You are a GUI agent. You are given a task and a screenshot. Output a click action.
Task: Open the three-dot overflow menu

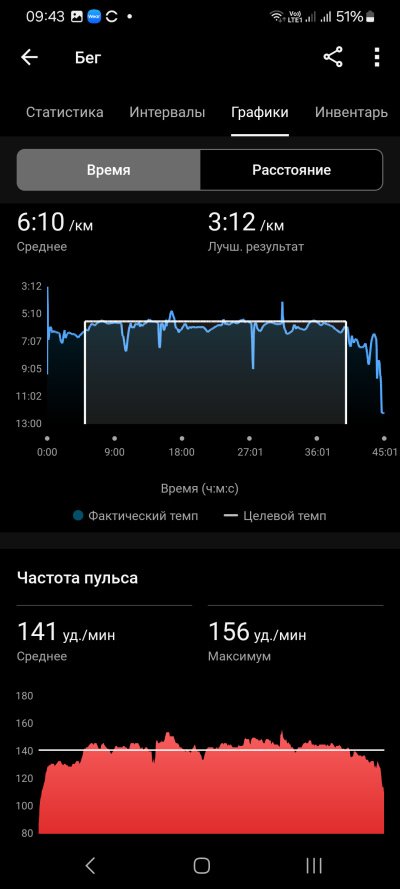[x=377, y=57]
